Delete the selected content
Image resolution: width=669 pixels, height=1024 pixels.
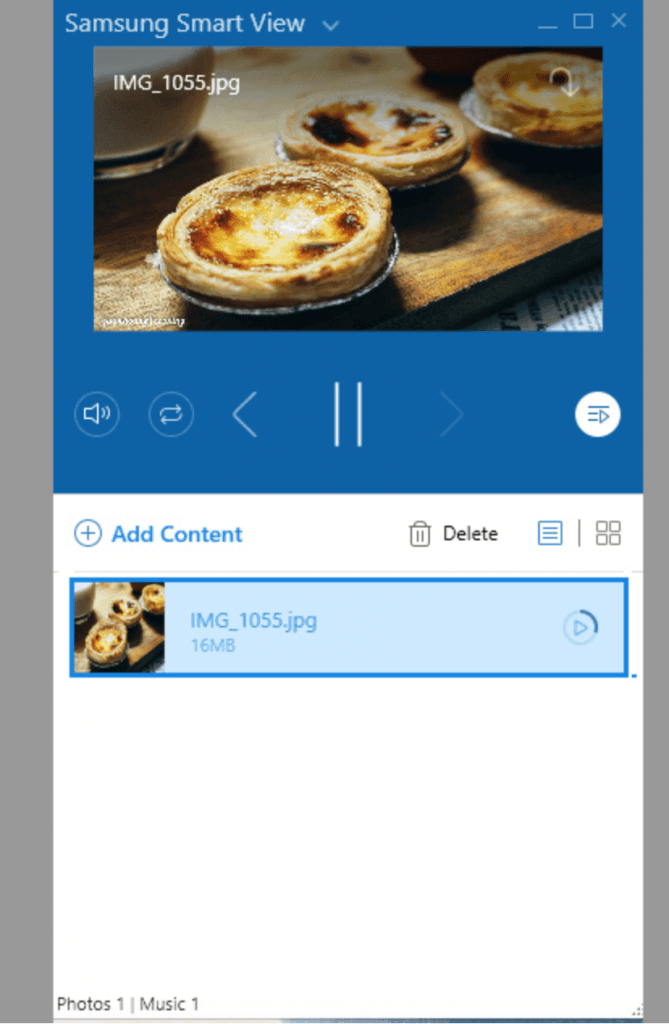pos(453,534)
